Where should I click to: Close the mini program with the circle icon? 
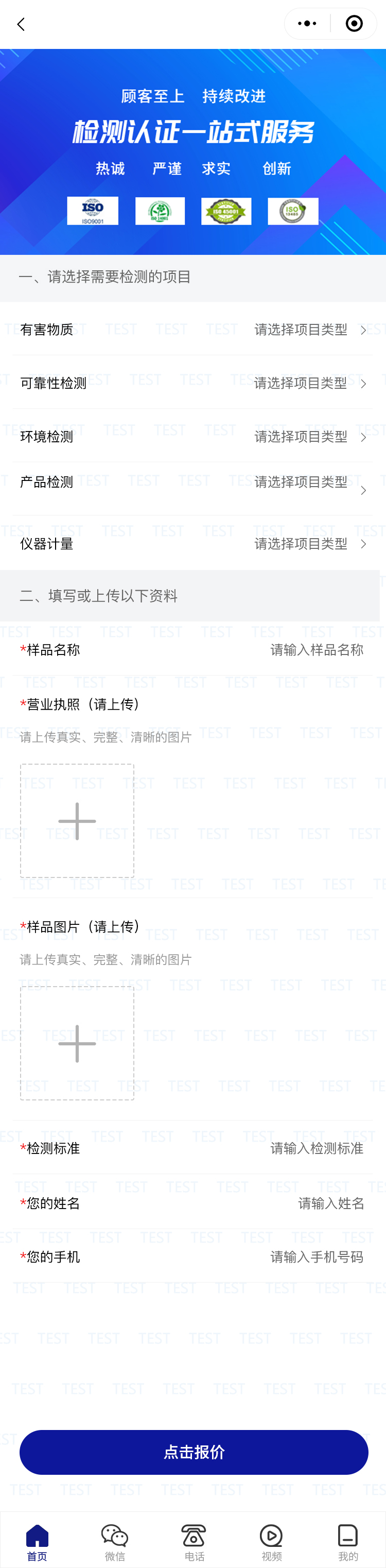[354, 24]
